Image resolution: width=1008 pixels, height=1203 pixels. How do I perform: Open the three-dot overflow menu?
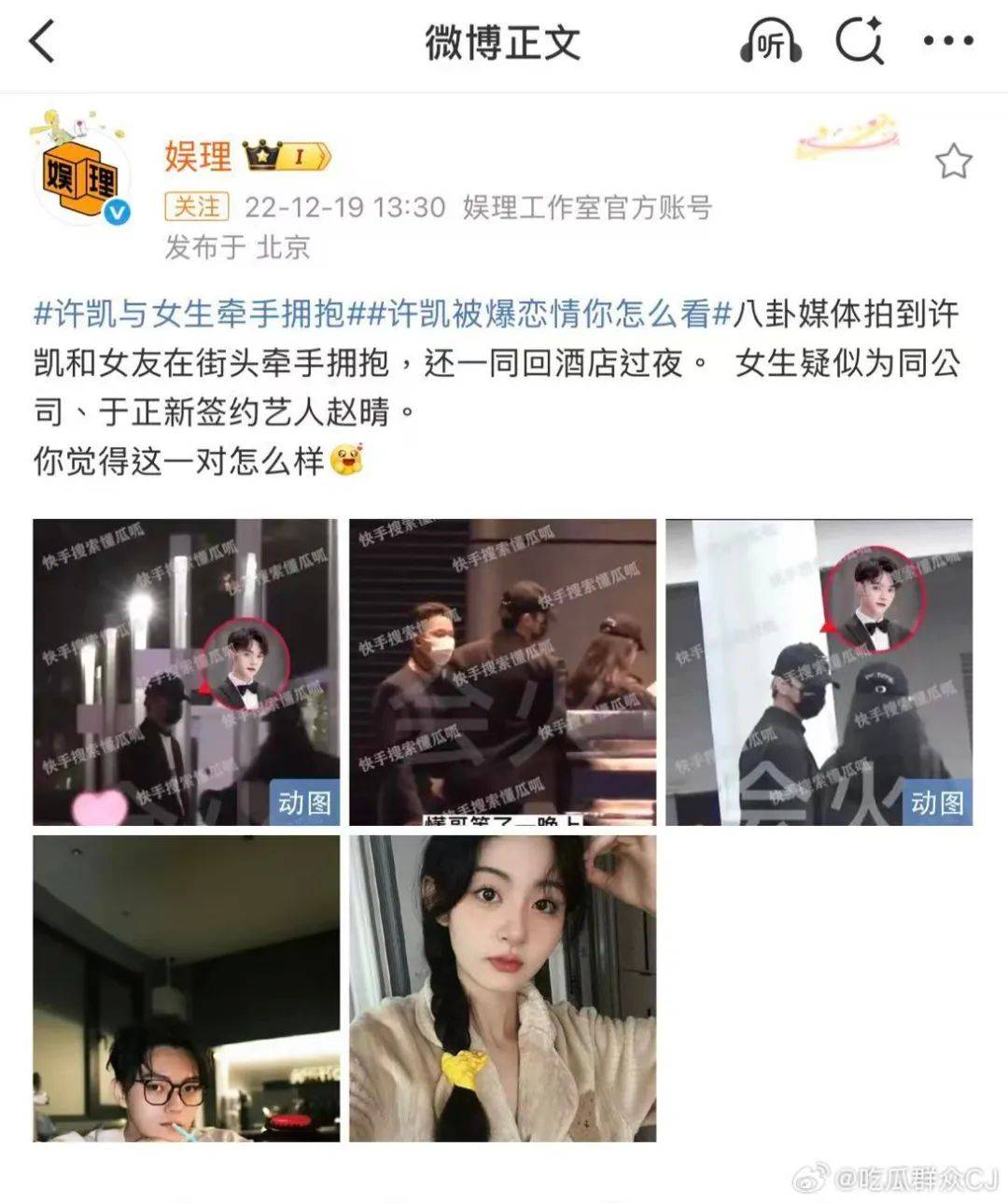(947, 41)
